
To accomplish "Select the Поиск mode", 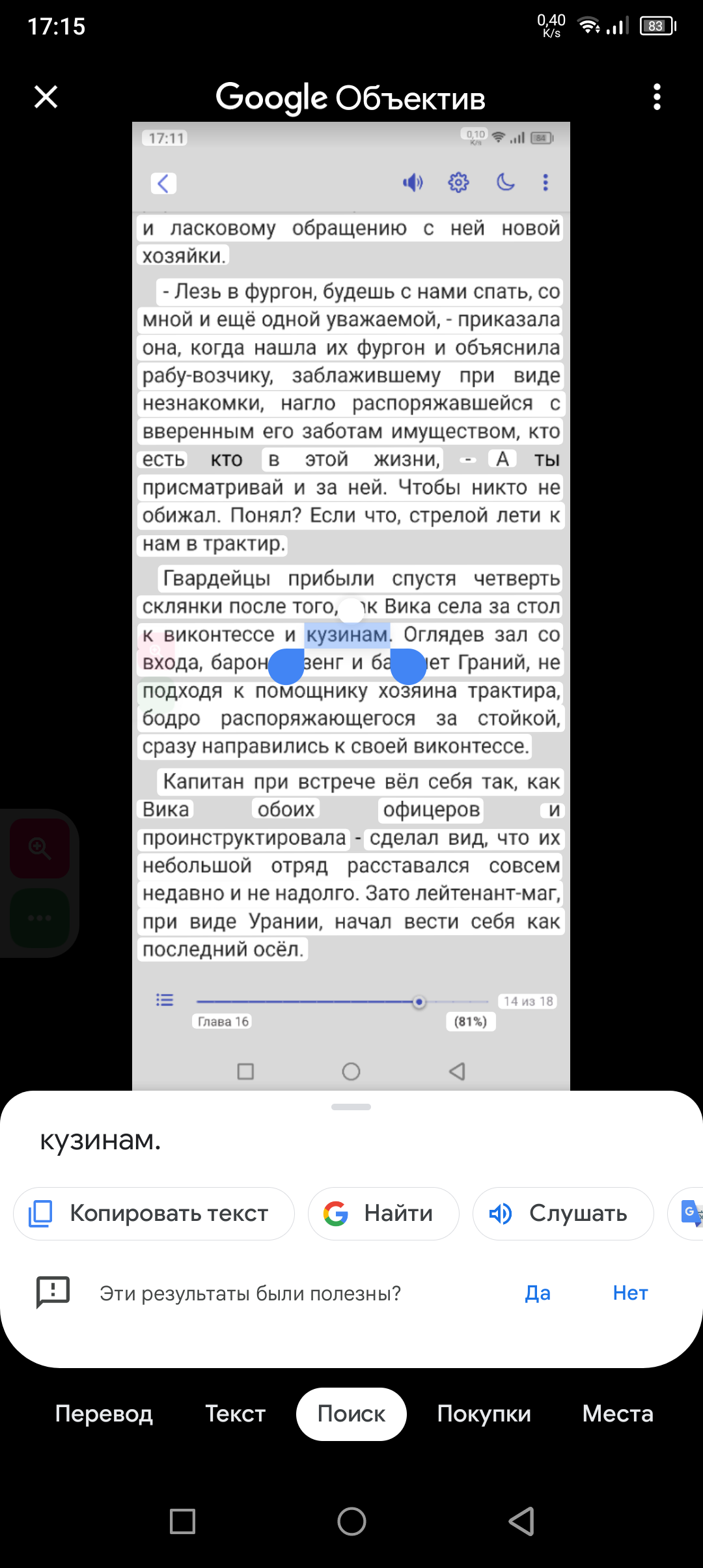I will [351, 1414].
